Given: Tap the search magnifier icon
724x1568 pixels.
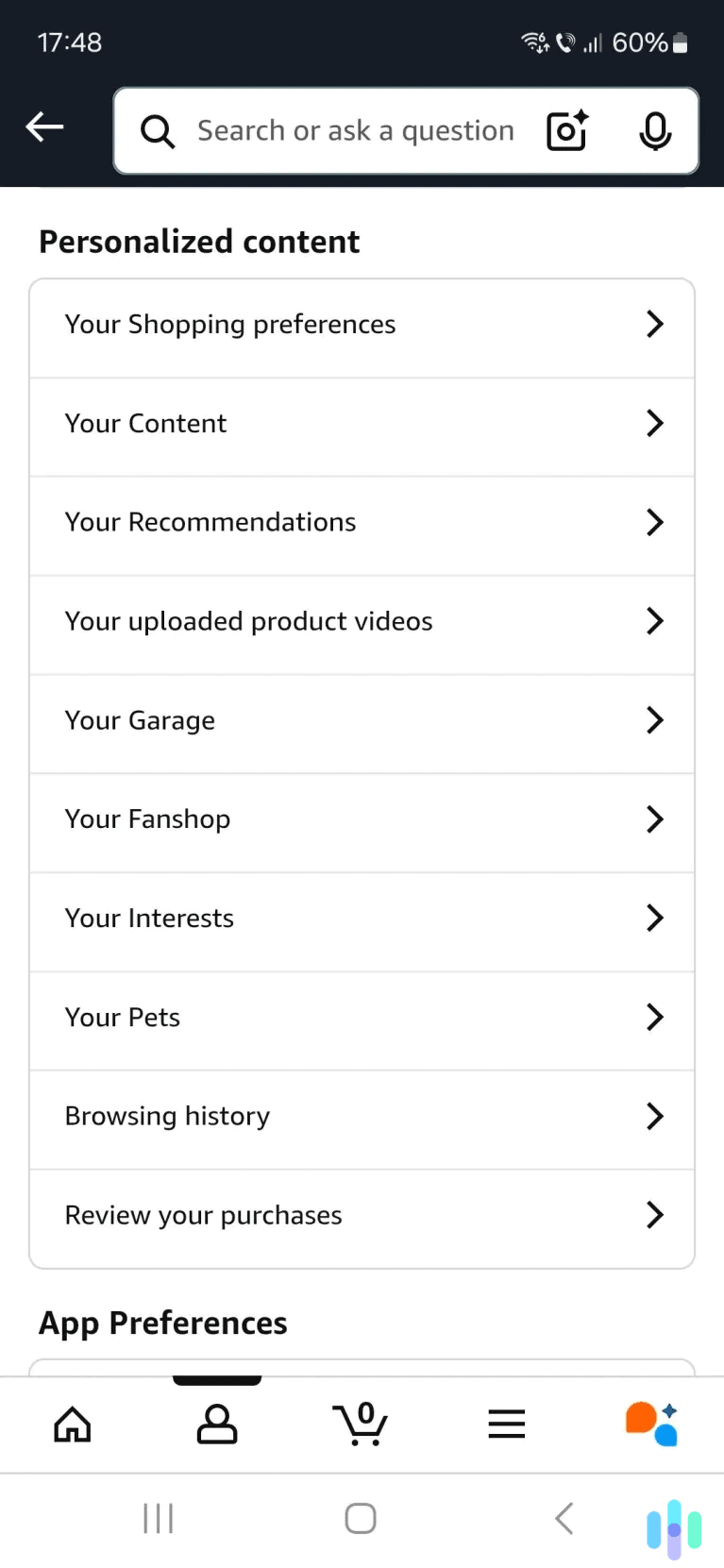Looking at the screenshot, I should tap(158, 131).
